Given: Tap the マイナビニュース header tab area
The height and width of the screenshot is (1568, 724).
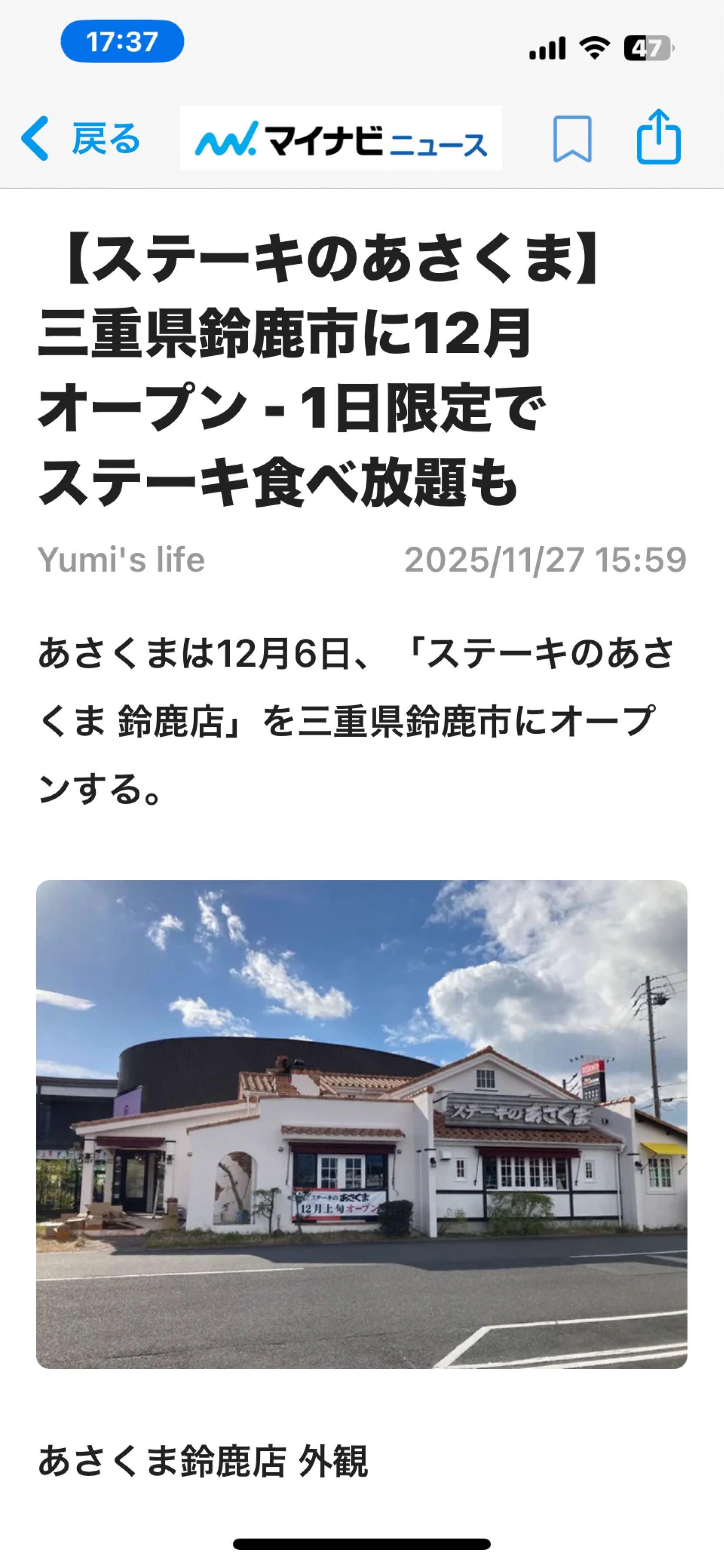Looking at the screenshot, I should 341,139.
